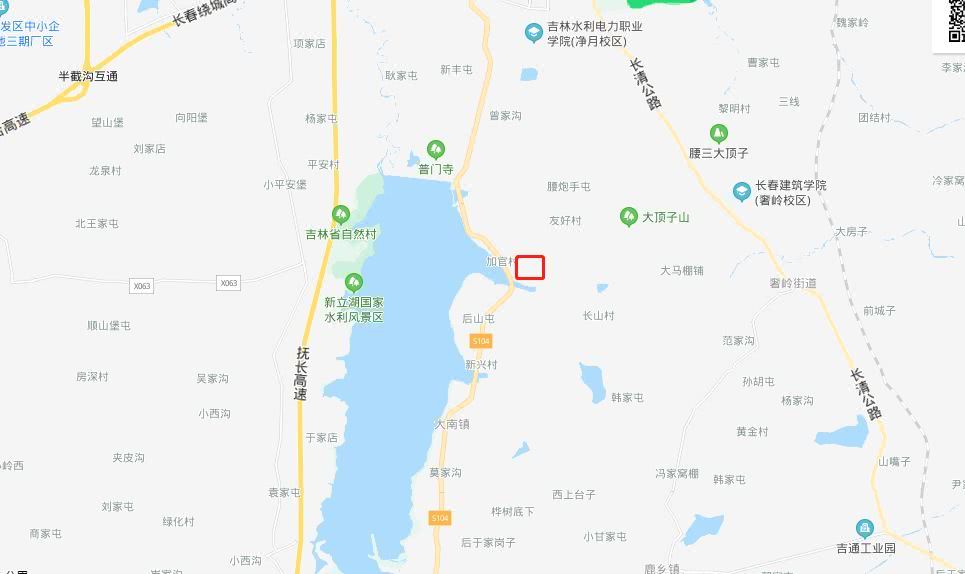This screenshot has width=965, height=574.
Task: Select the 大顶子山 marker
Action: click(x=629, y=216)
